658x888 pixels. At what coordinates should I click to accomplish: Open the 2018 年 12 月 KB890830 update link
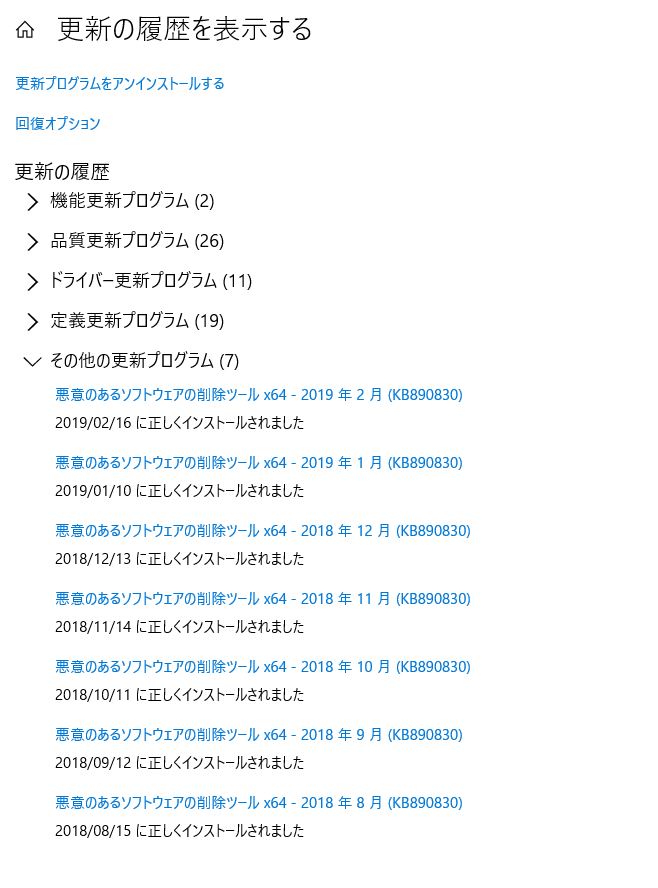262,531
